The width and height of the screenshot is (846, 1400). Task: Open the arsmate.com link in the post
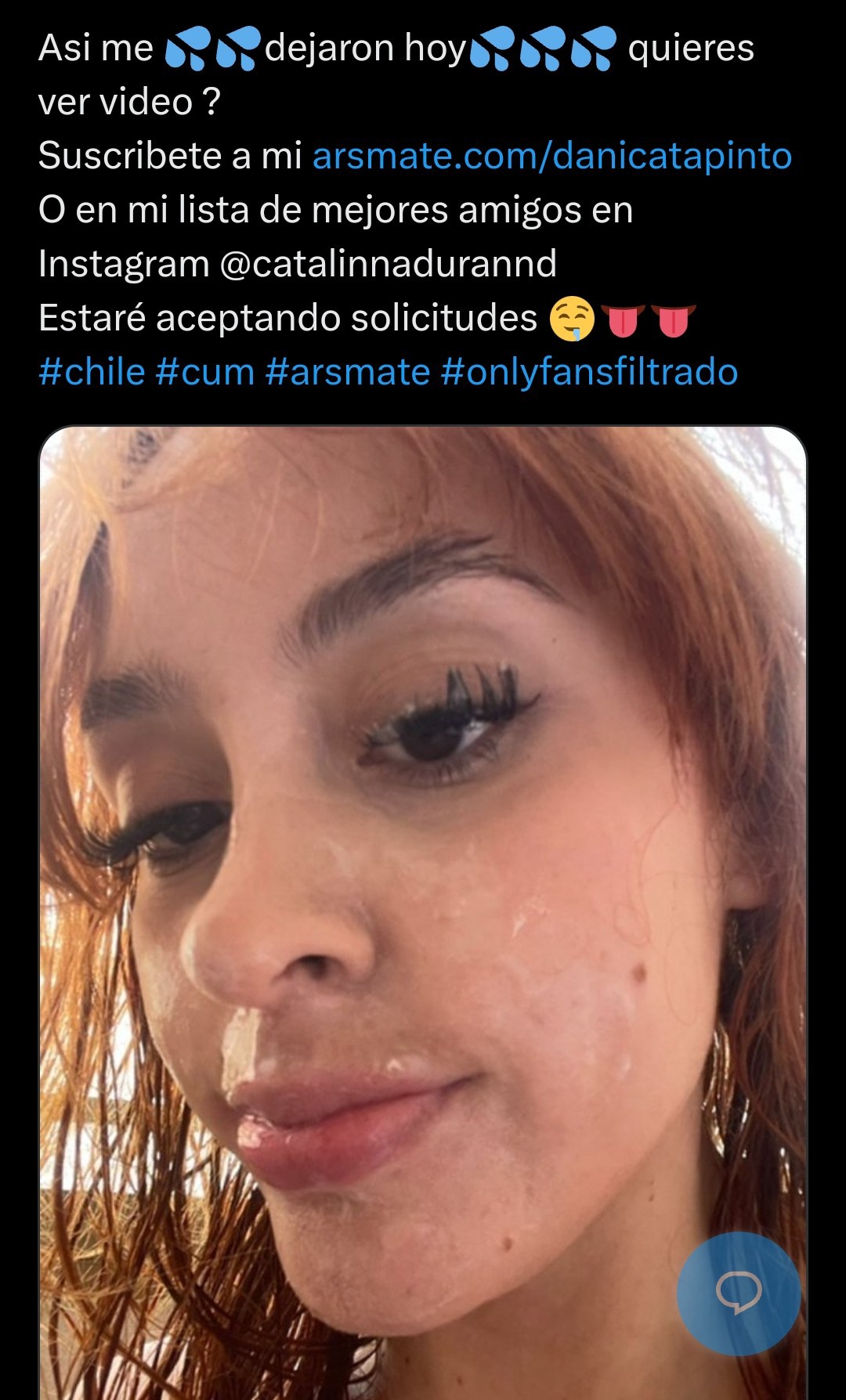551,156
